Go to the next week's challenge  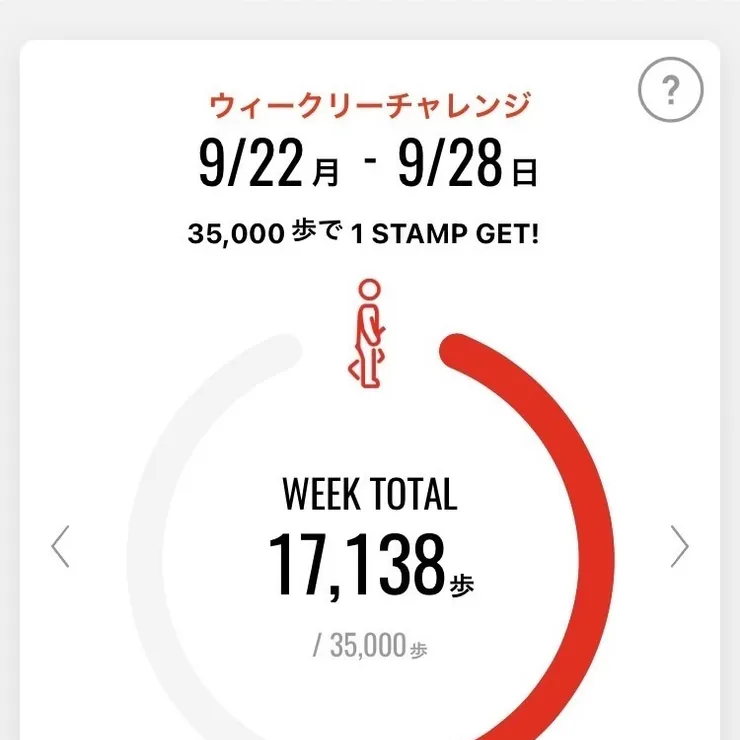(x=680, y=547)
